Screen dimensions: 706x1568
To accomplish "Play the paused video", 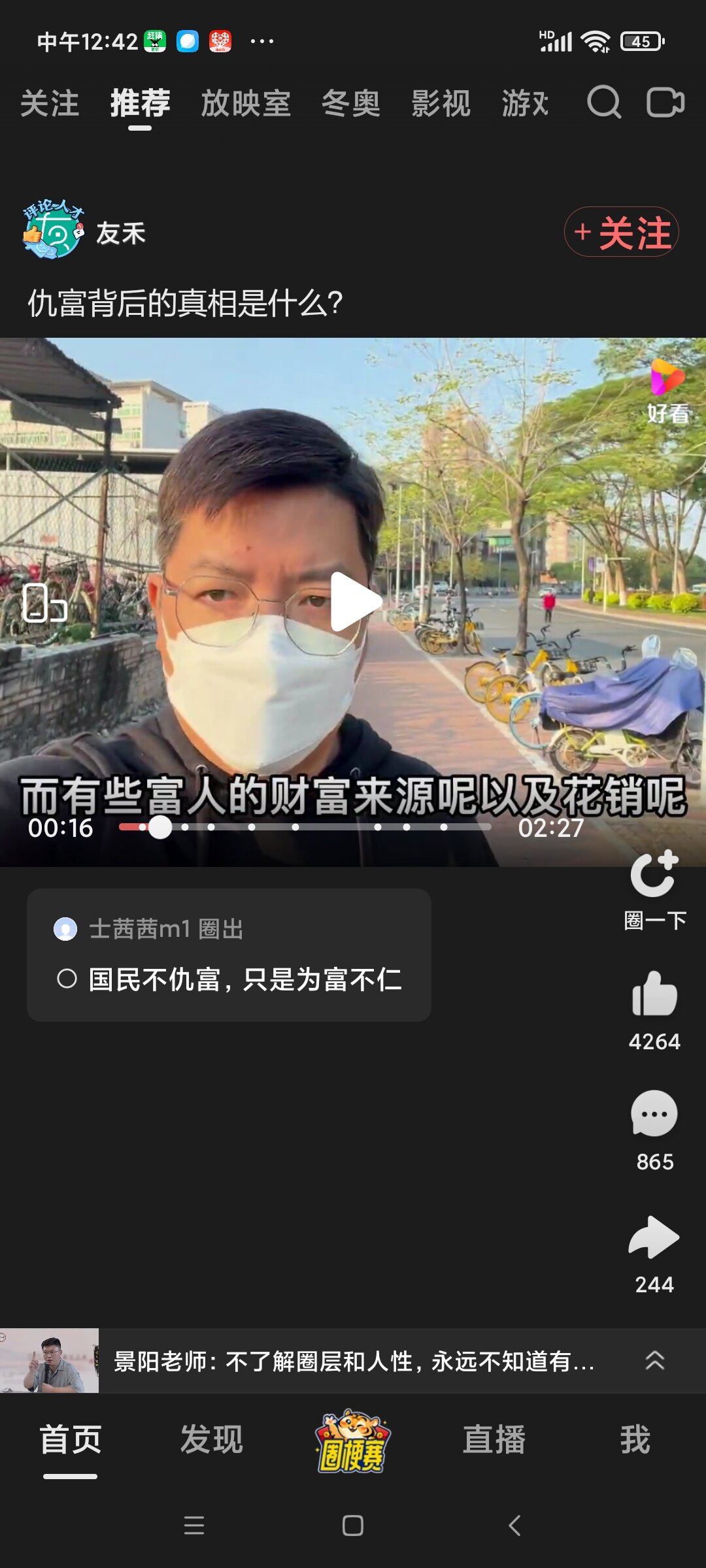I will (354, 601).
